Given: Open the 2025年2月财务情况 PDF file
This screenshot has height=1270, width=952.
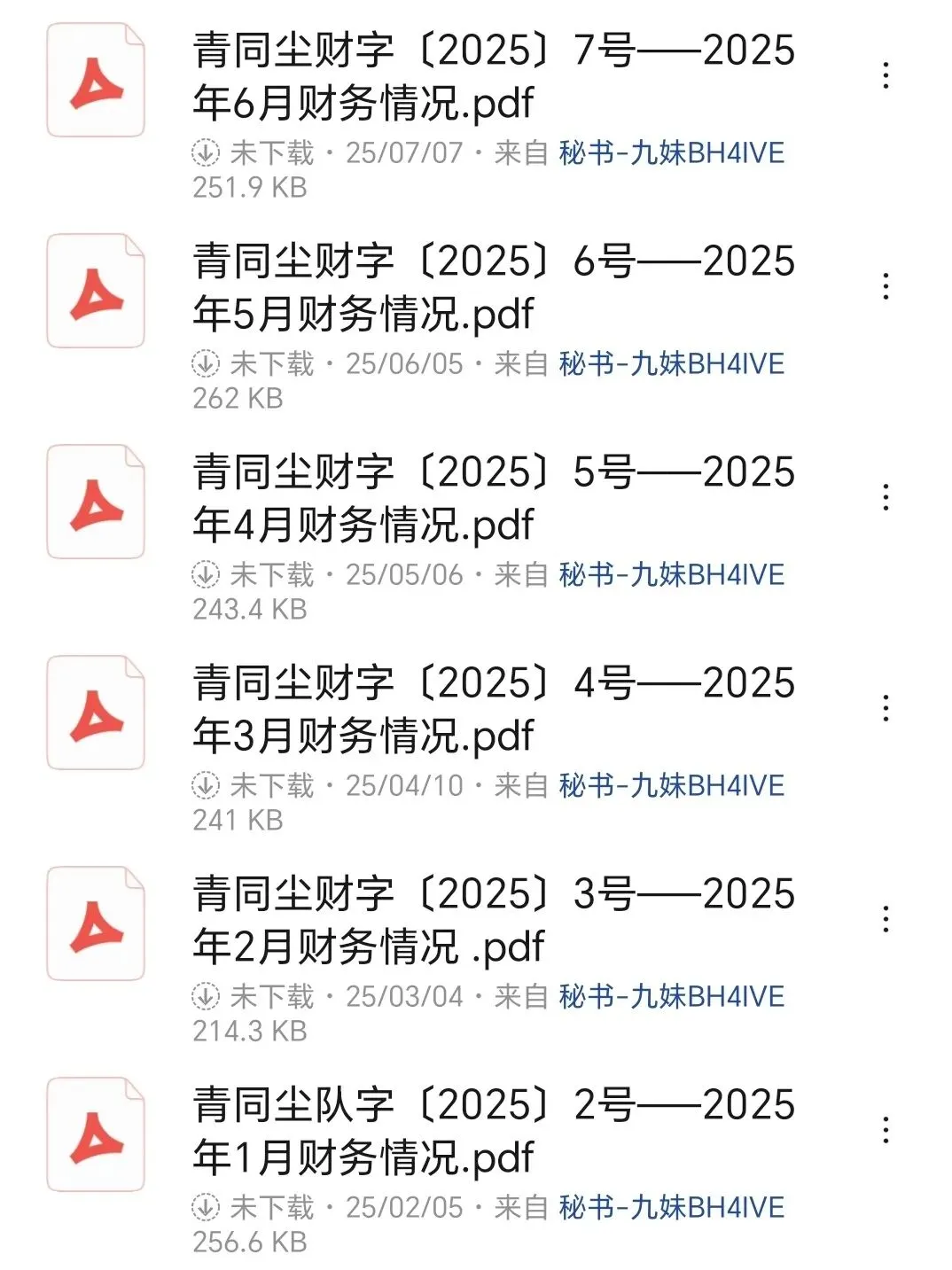Looking at the screenshot, I should pyautogui.click(x=493, y=920).
